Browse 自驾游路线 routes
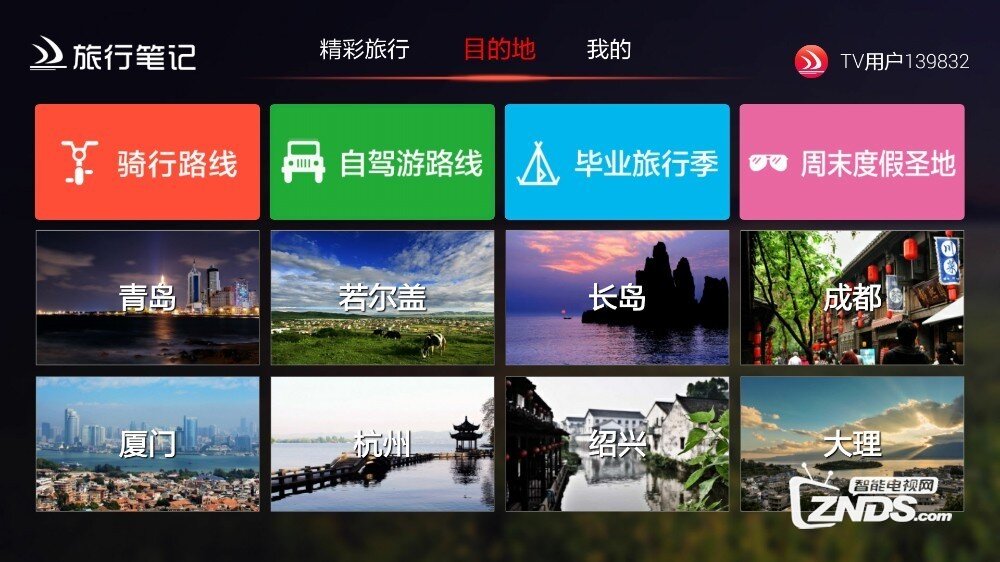The image size is (1000, 562). (x=382, y=162)
